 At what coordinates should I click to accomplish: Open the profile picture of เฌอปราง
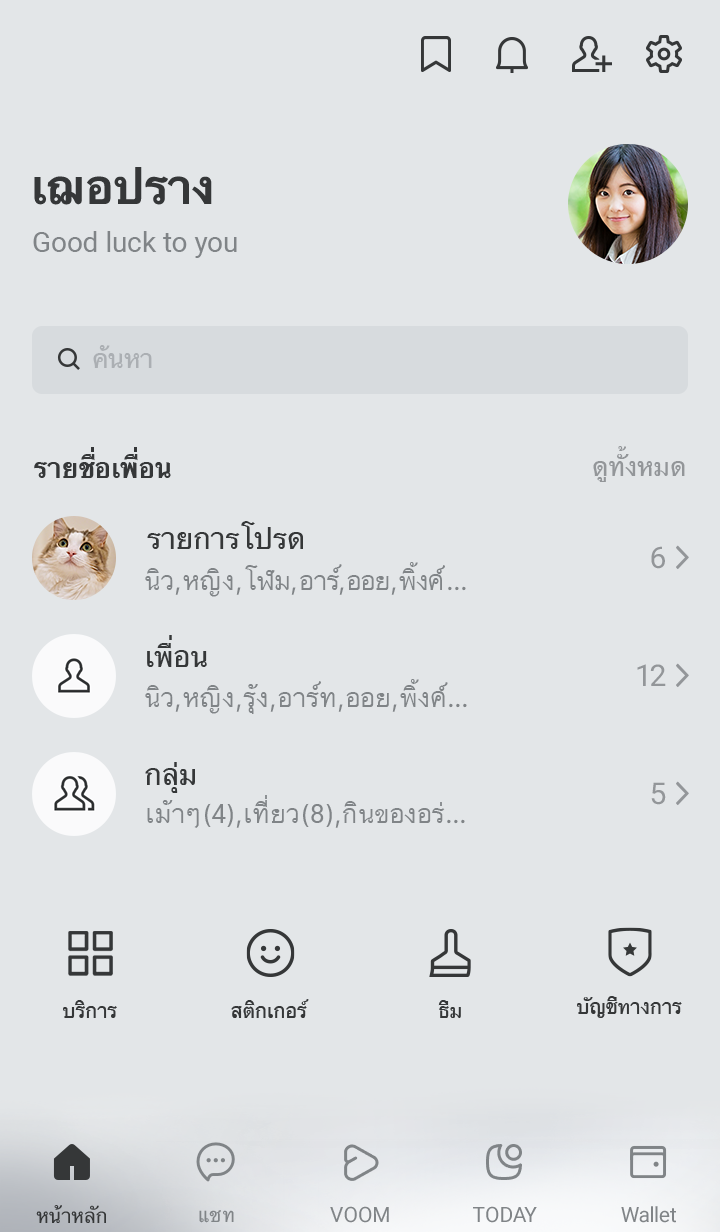(628, 204)
